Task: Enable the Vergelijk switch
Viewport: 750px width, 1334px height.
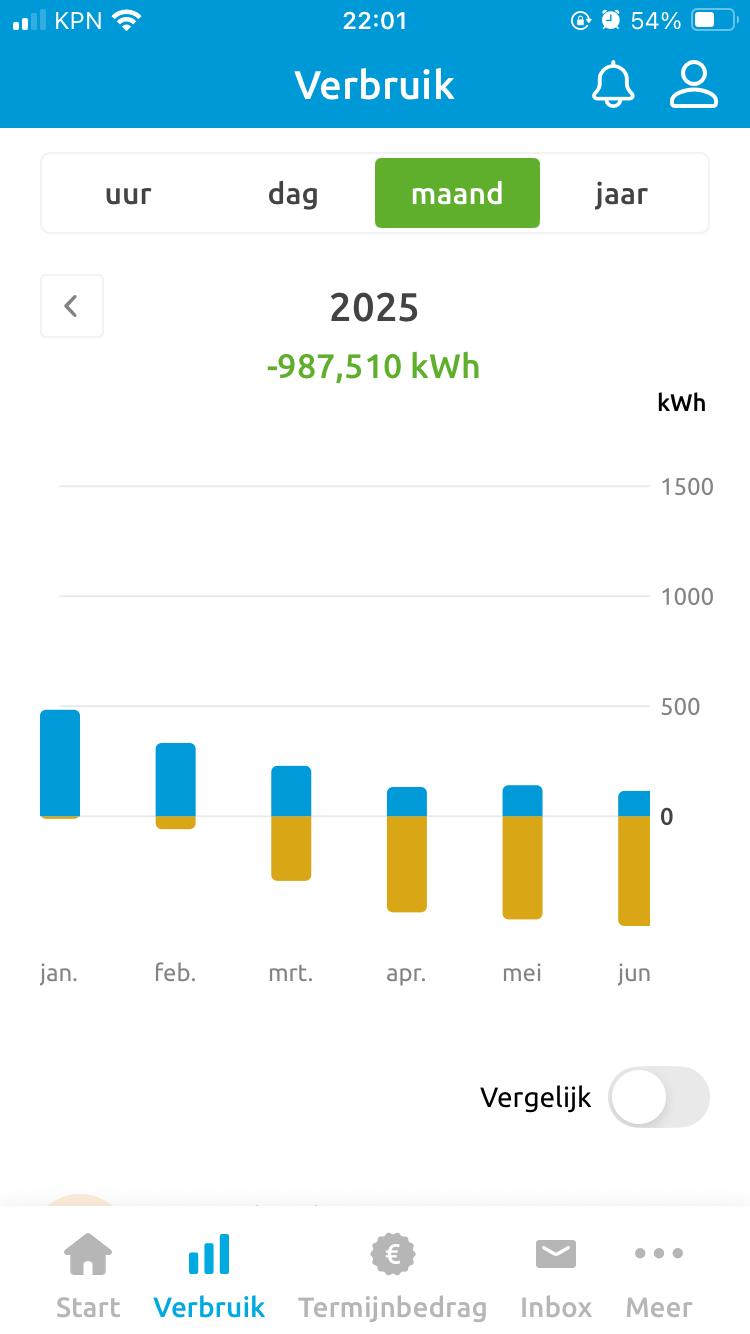Action: click(x=658, y=1097)
